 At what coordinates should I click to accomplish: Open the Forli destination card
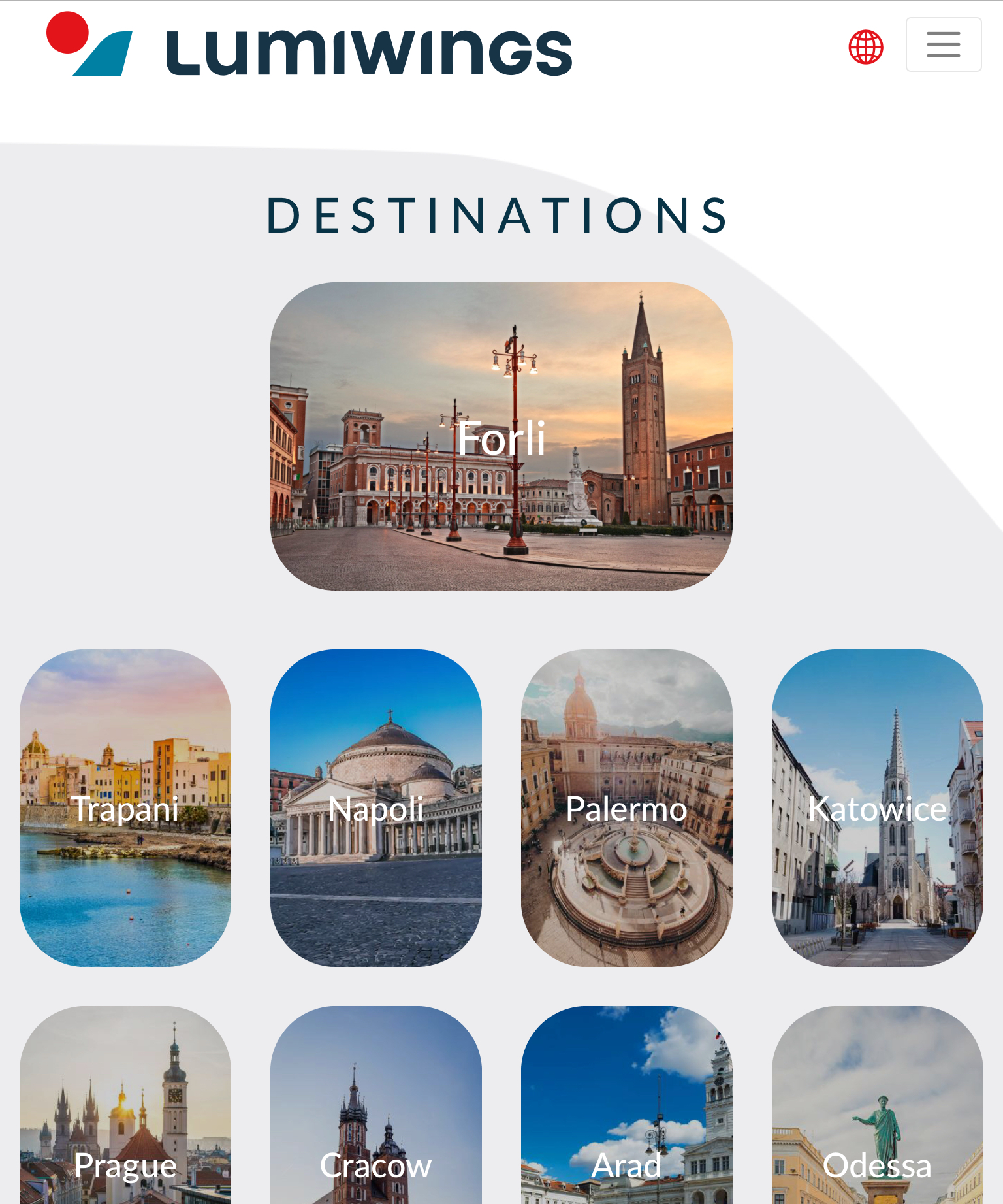pyautogui.click(x=501, y=436)
